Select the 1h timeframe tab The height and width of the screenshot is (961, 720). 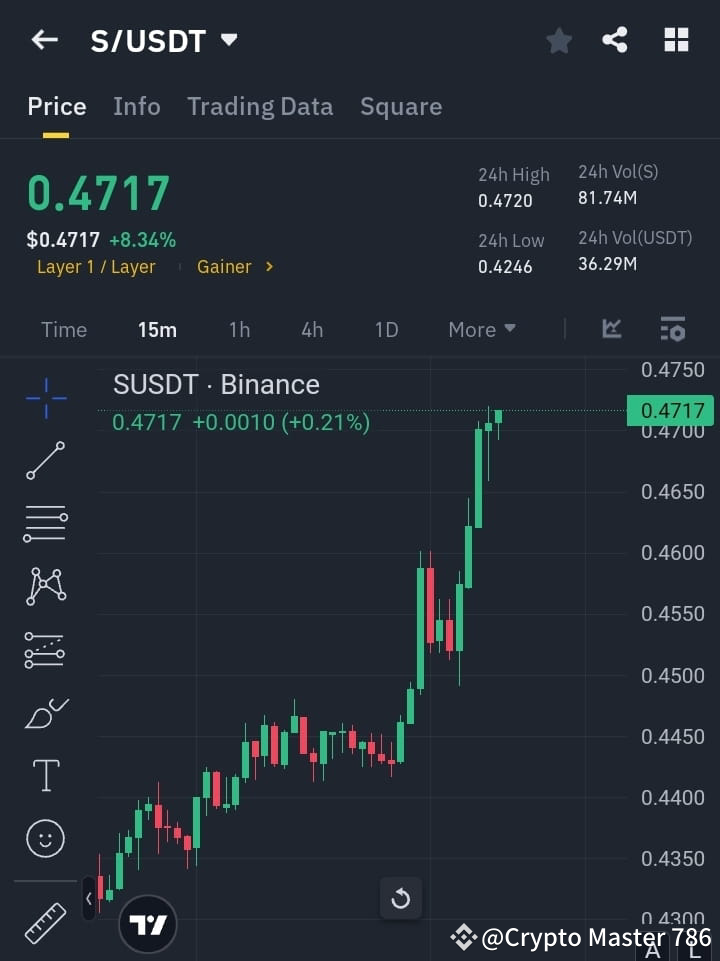(x=239, y=329)
